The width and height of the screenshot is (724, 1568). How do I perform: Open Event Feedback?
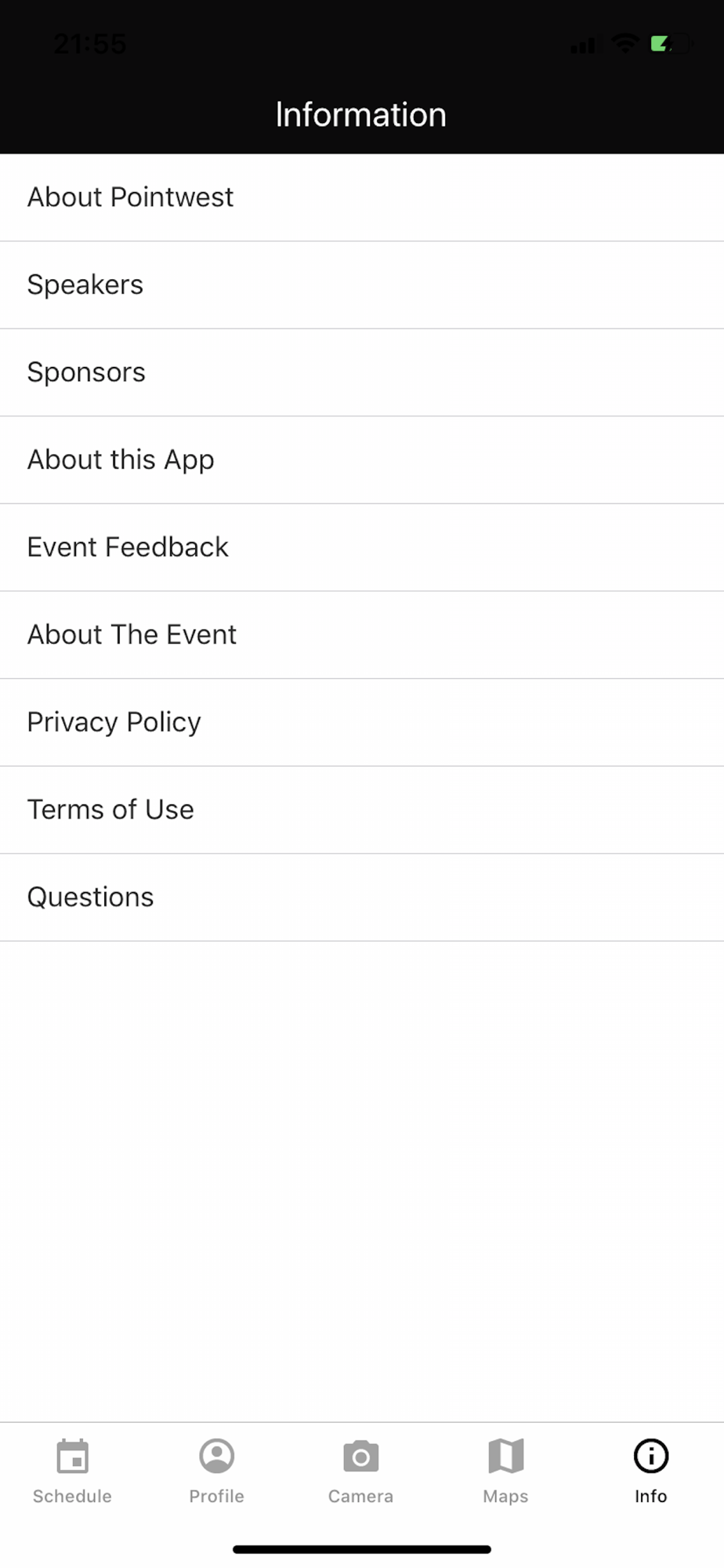[362, 547]
